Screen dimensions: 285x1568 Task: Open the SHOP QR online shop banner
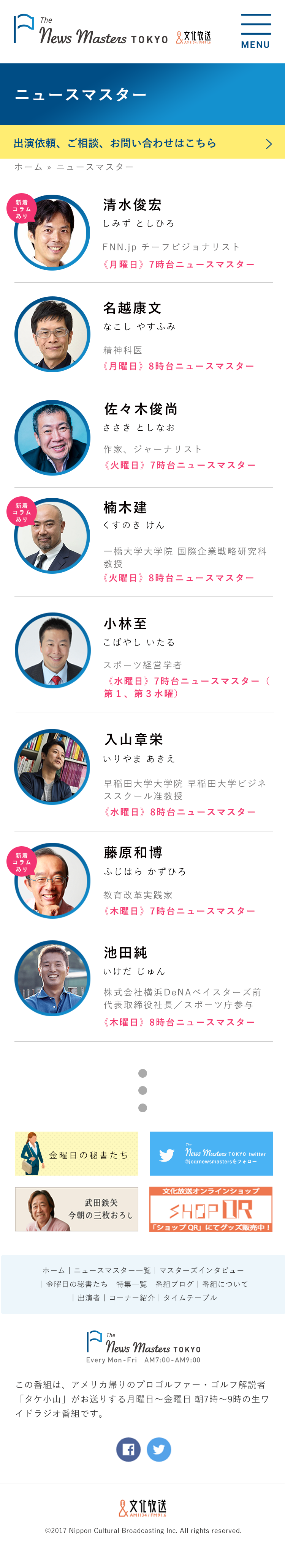point(211,1209)
